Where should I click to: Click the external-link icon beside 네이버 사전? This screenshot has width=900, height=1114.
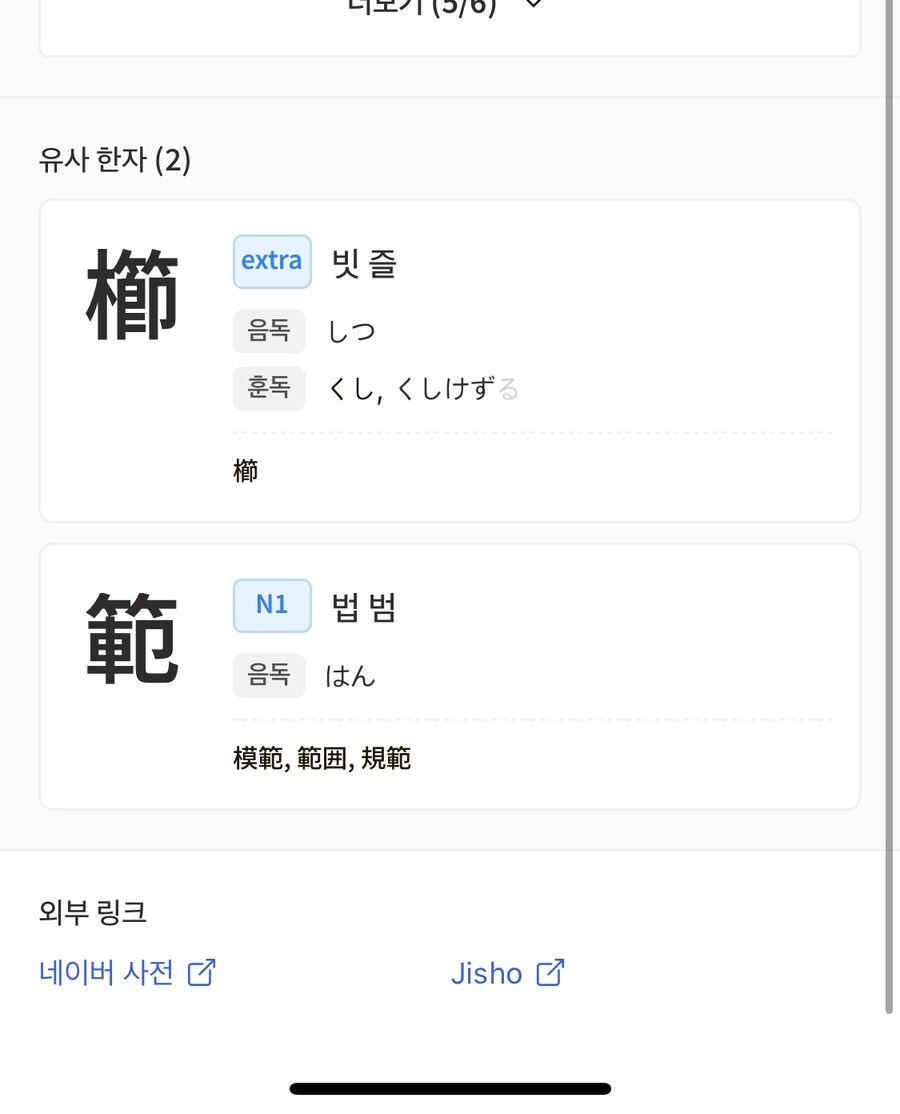click(x=202, y=972)
